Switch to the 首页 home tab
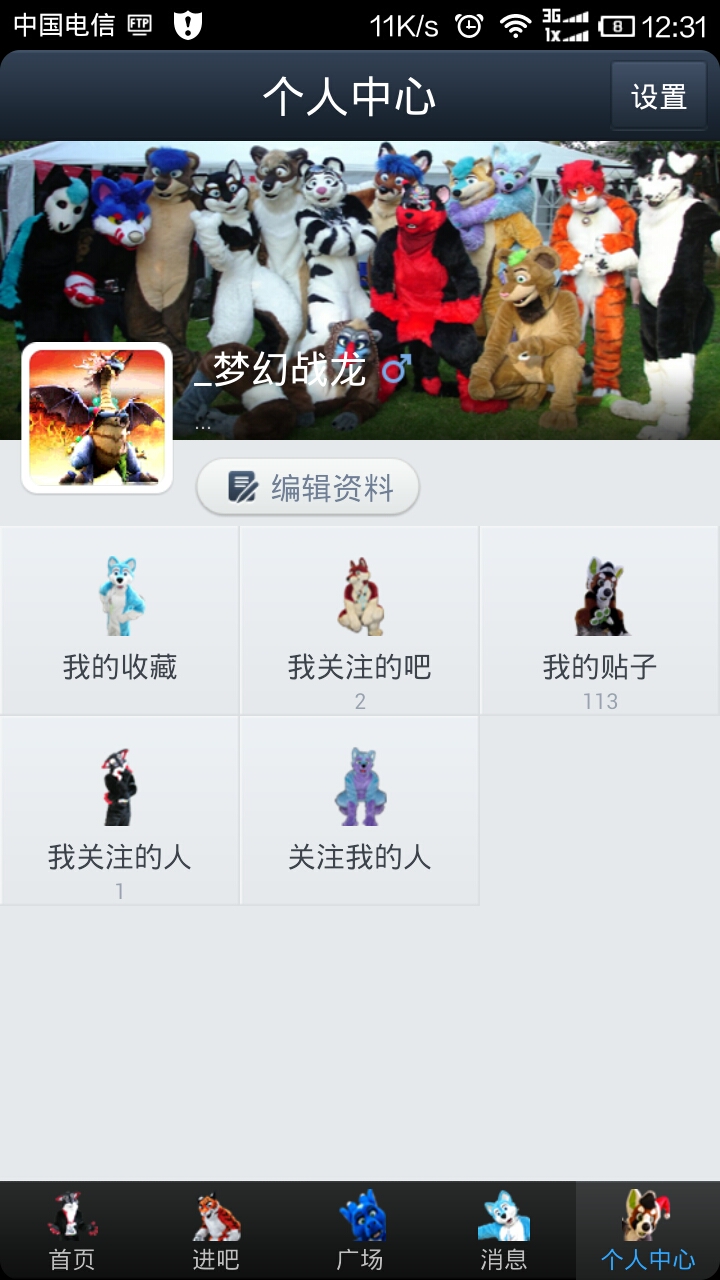Screen dimensions: 720x1280 click(72, 1231)
